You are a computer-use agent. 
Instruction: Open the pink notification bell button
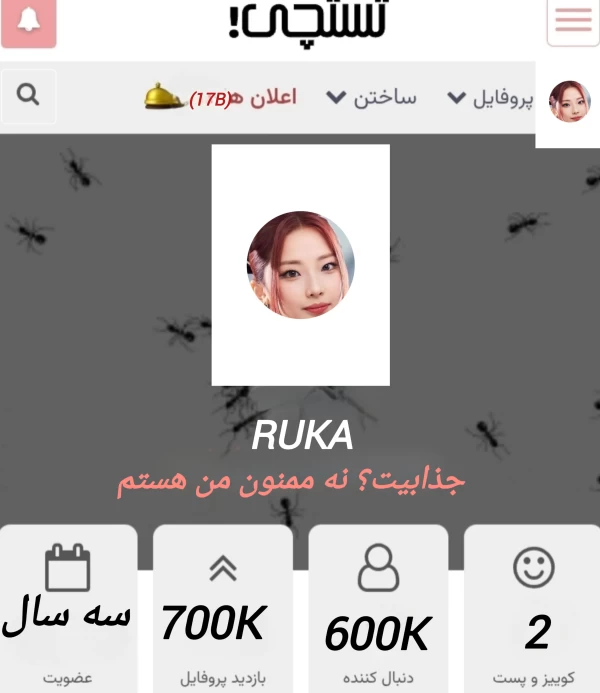28,22
